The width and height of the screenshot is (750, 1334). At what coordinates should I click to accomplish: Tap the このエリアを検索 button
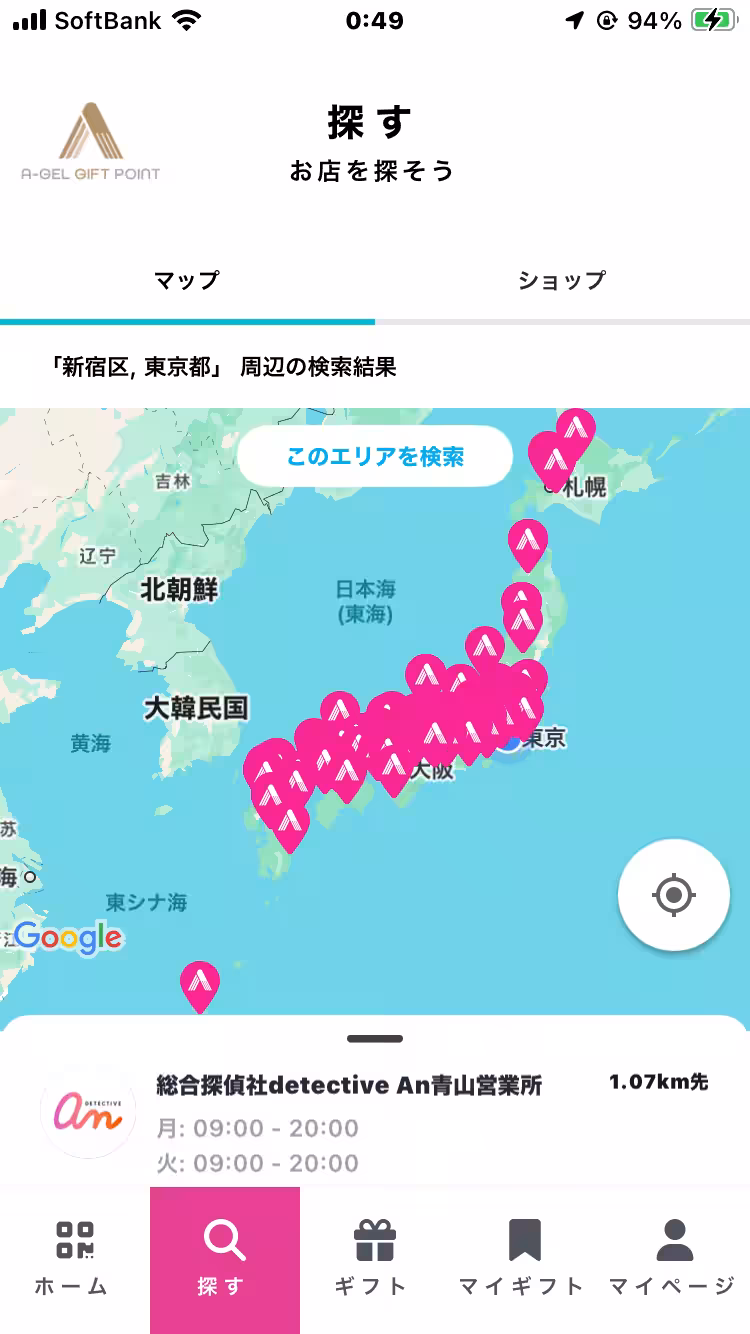pos(374,455)
